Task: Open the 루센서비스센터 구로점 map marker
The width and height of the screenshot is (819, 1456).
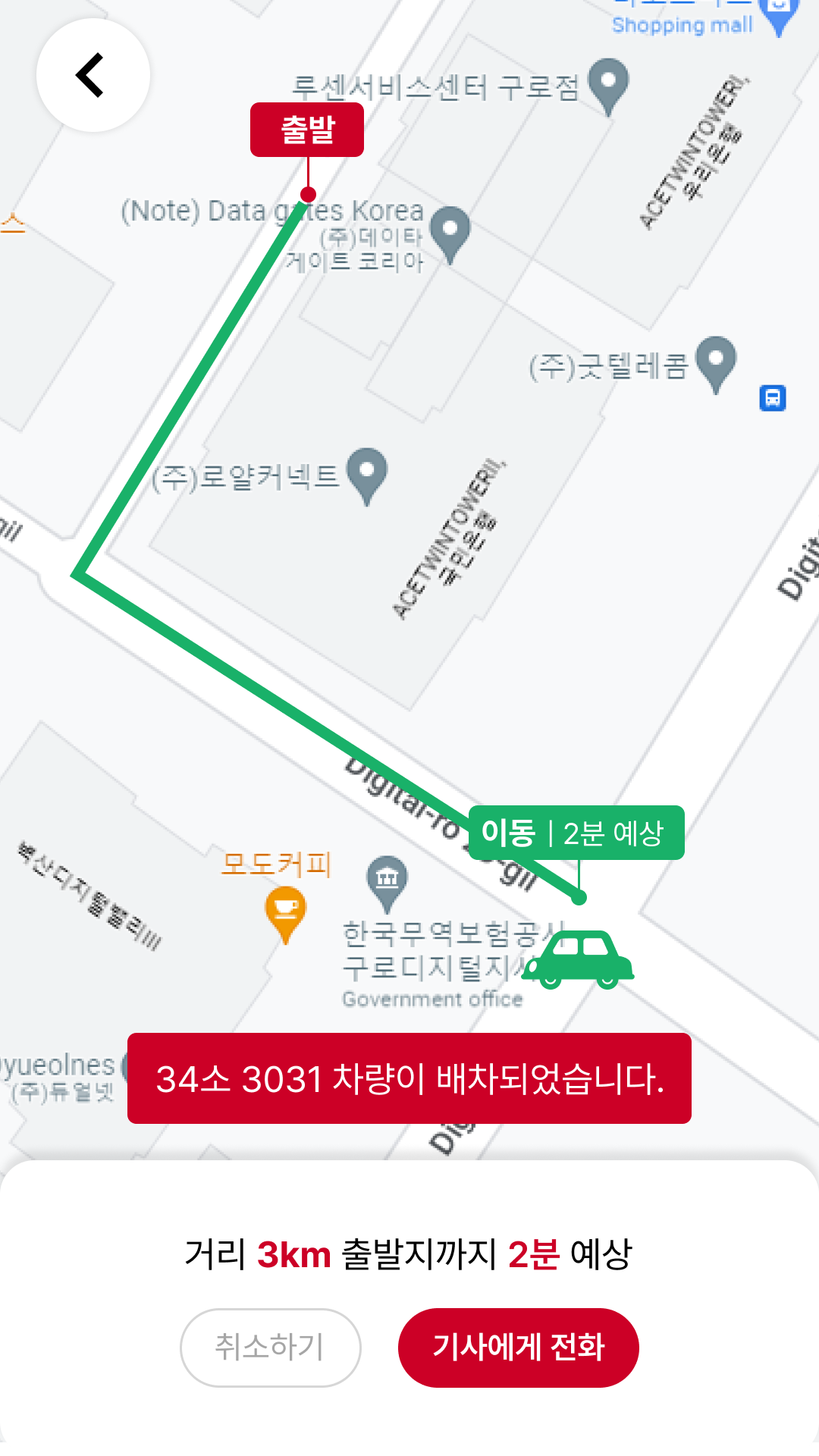Action: tap(608, 86)
